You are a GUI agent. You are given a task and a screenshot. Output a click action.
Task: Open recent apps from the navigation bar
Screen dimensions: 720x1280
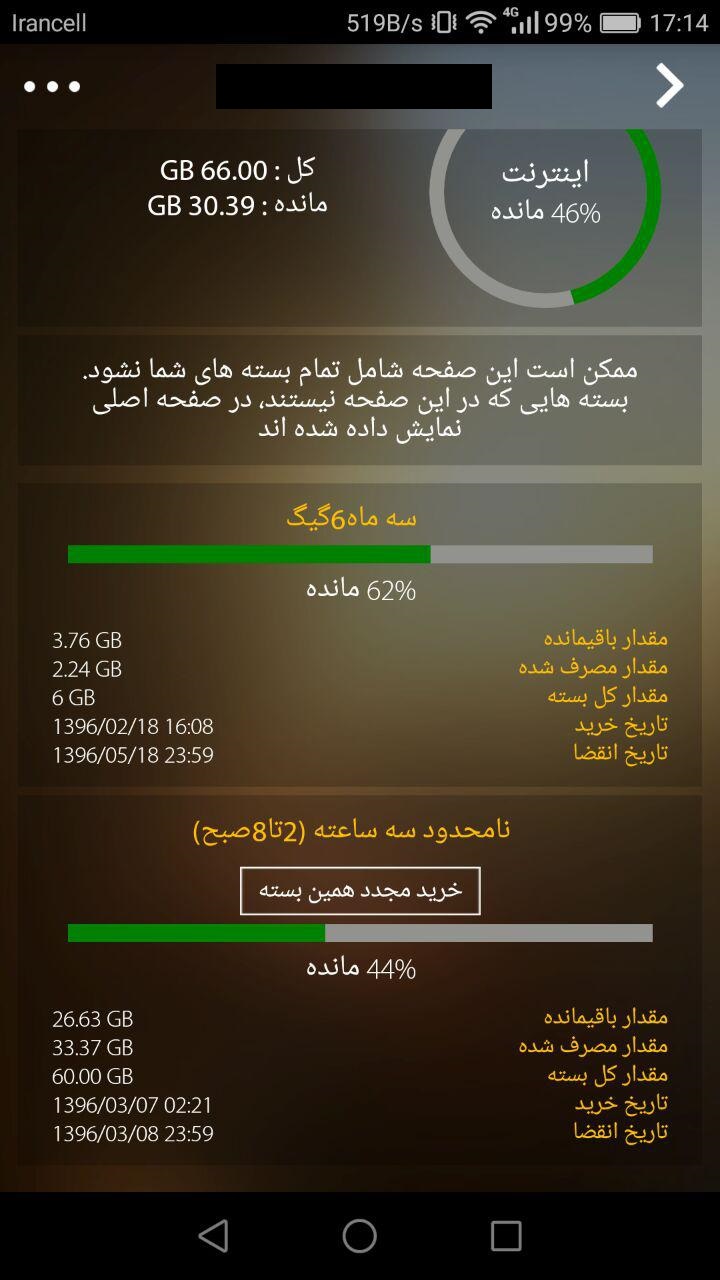pyautogui.click(x=506, y=1236)
